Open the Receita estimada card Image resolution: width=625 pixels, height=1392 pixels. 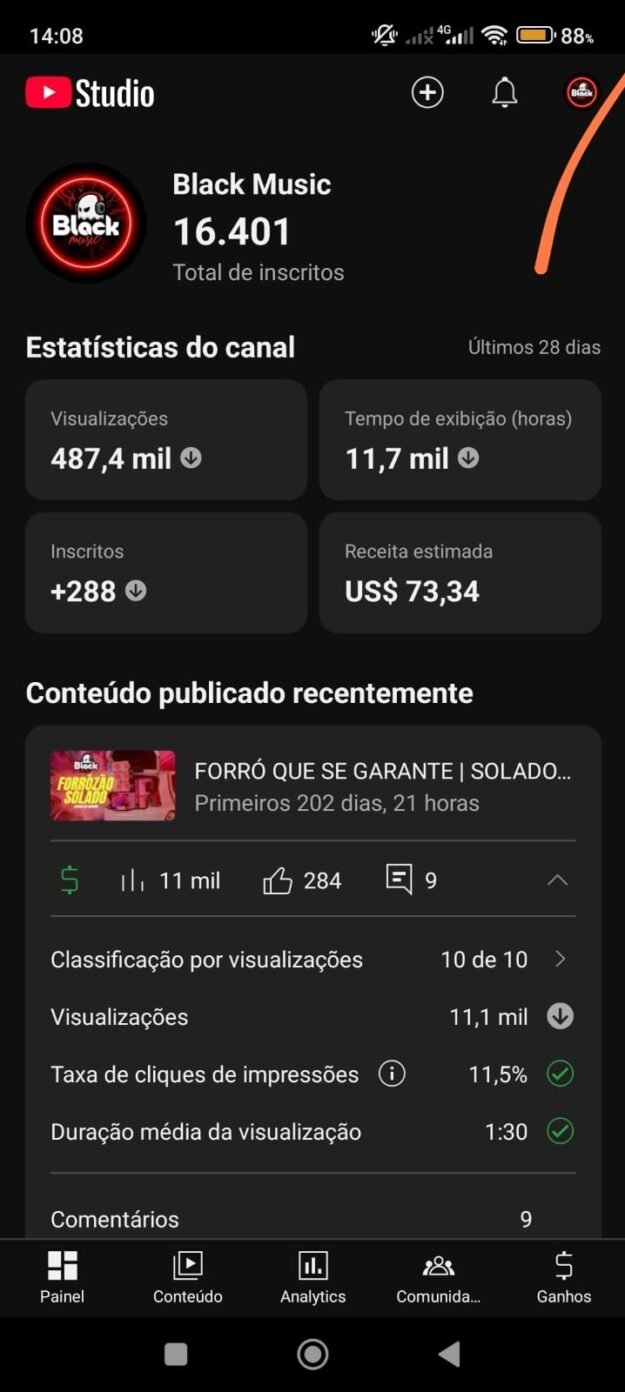coord(460,573)
